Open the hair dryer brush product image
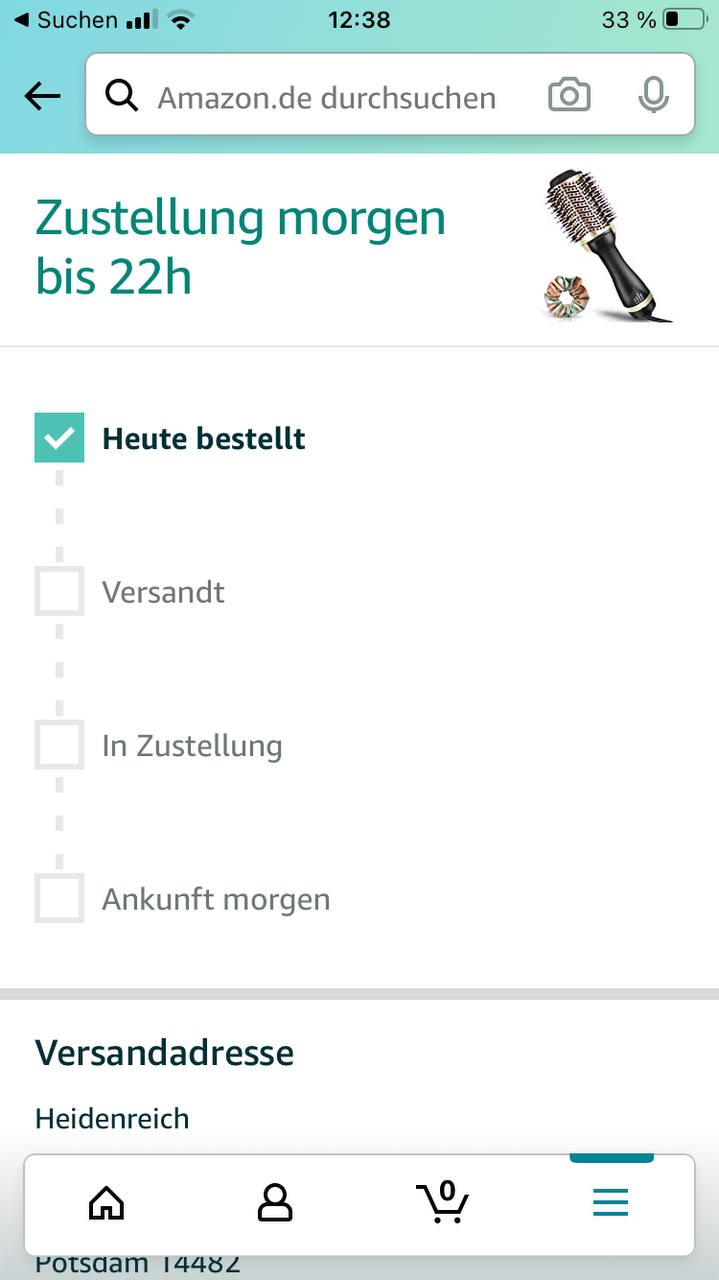The image size is (719, 1280). tap(607, 247)
